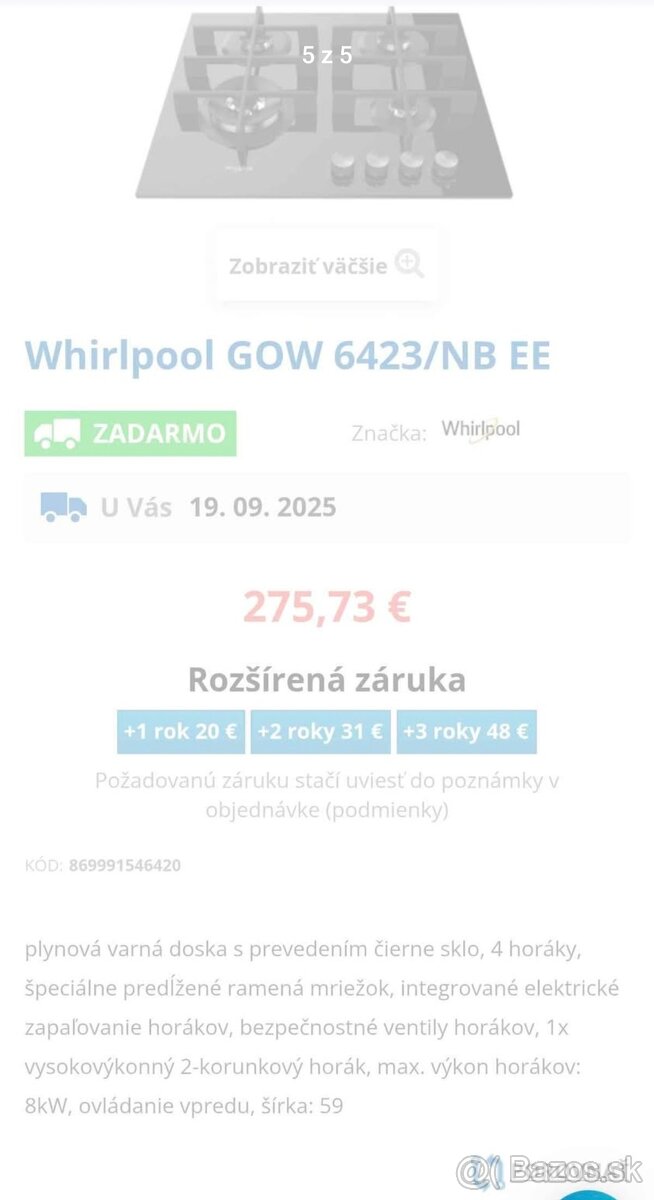Select the +1 rok 20 € warranty
The width and height of the screenshot is (654, 1200).
(181, 731)
